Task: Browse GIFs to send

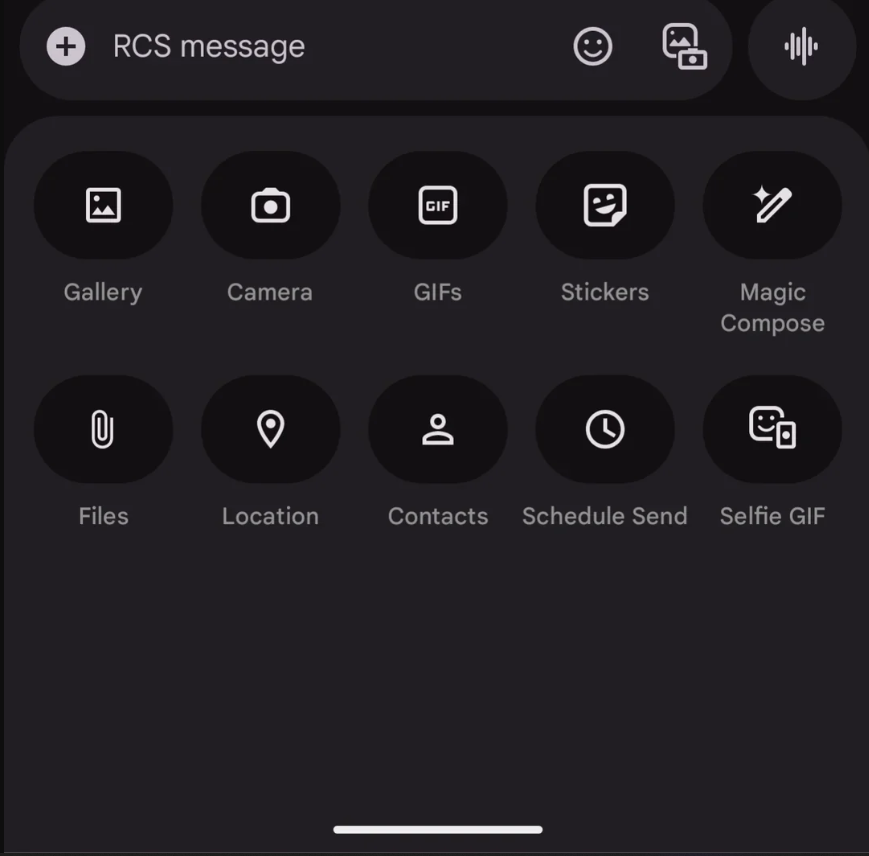Action: click(437, 205)
